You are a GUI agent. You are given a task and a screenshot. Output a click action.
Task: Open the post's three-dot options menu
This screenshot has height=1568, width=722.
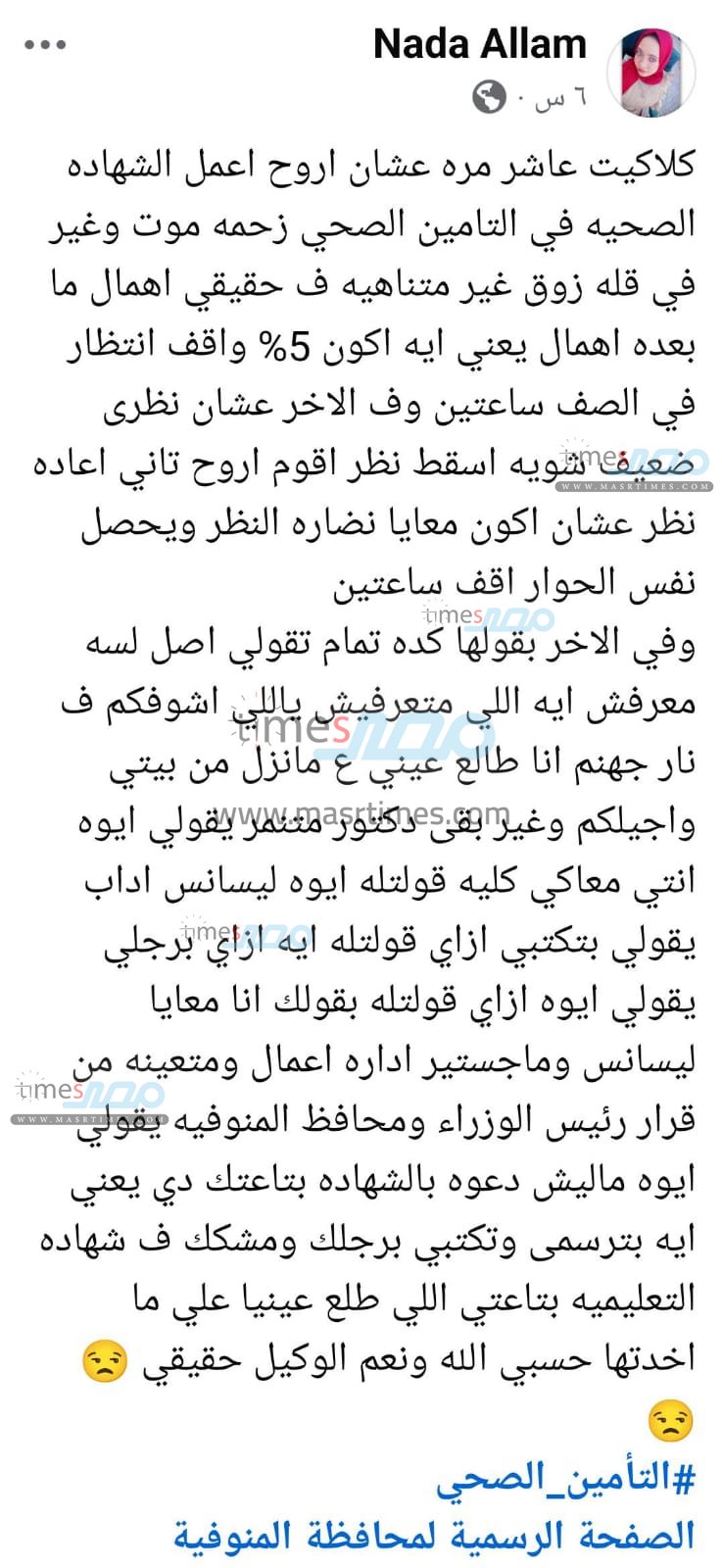tap(45, 45)
